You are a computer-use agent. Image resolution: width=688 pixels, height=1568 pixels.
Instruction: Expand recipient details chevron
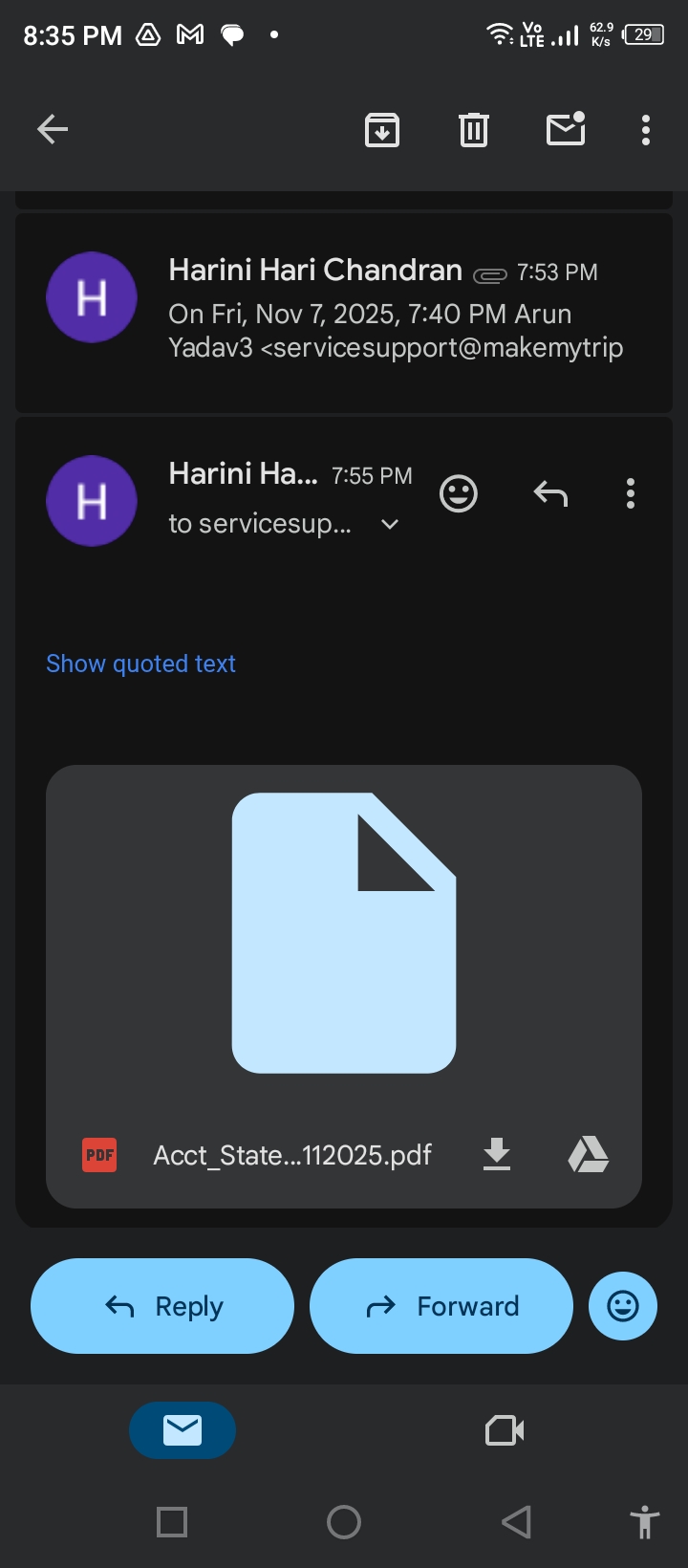click(x=389, y=524)
